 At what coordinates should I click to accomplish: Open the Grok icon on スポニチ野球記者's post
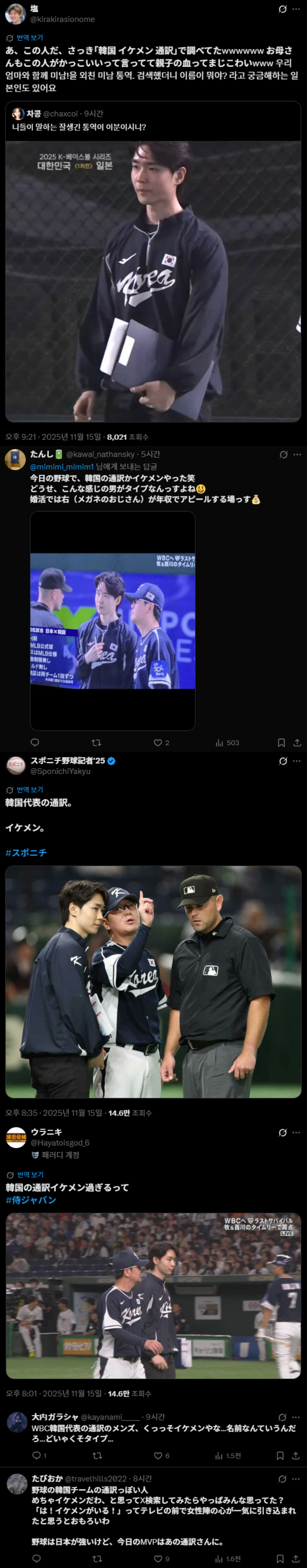tap(283, 761)
